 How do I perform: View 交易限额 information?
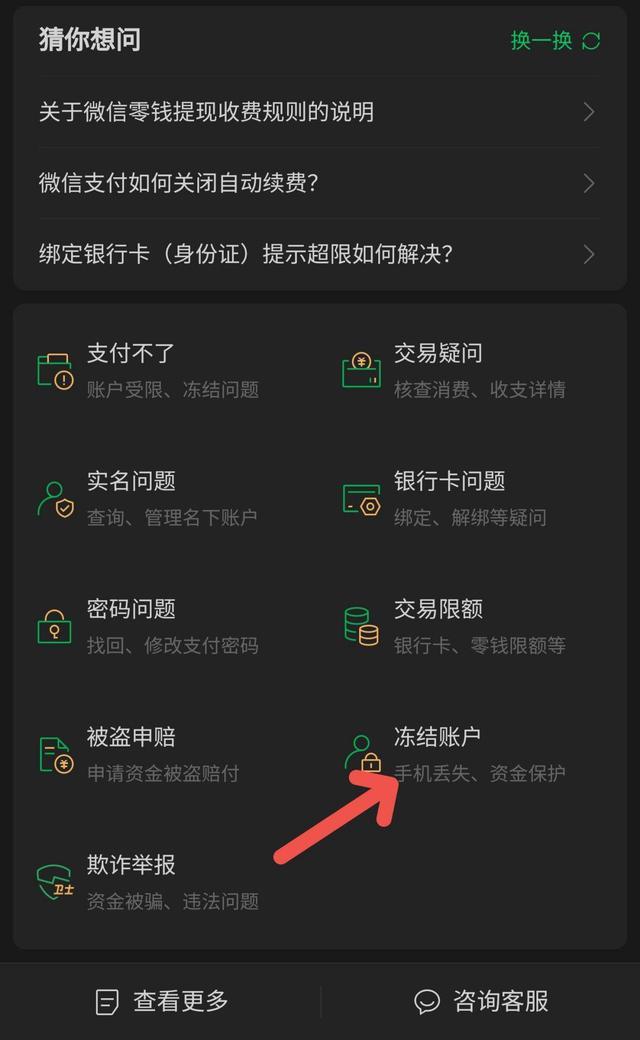(x=455, y=626)
